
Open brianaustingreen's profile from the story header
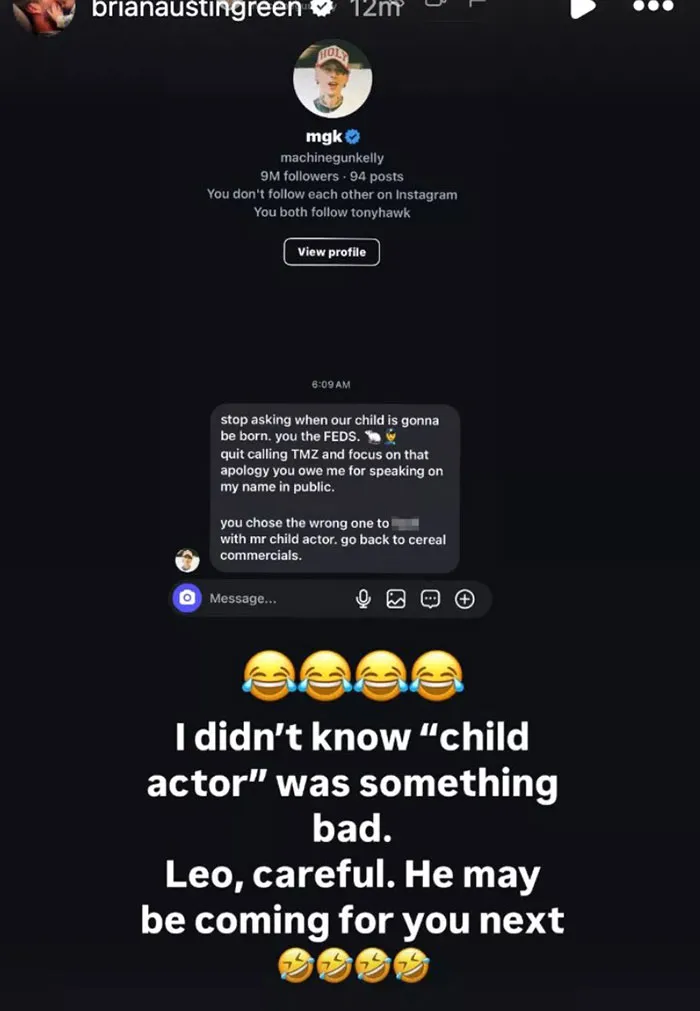[x=195, y=8]
